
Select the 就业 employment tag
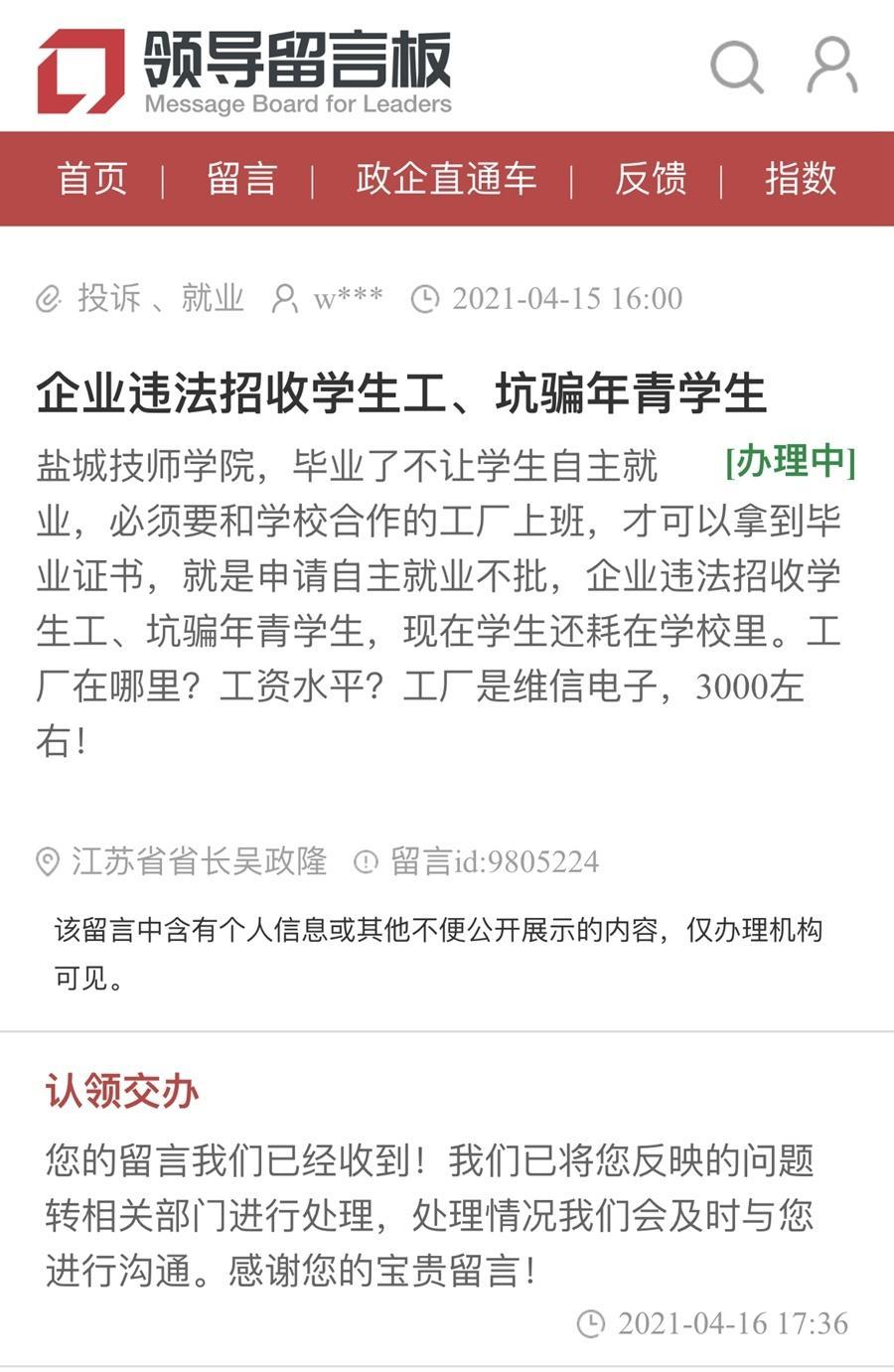click(x=215, y=297)
